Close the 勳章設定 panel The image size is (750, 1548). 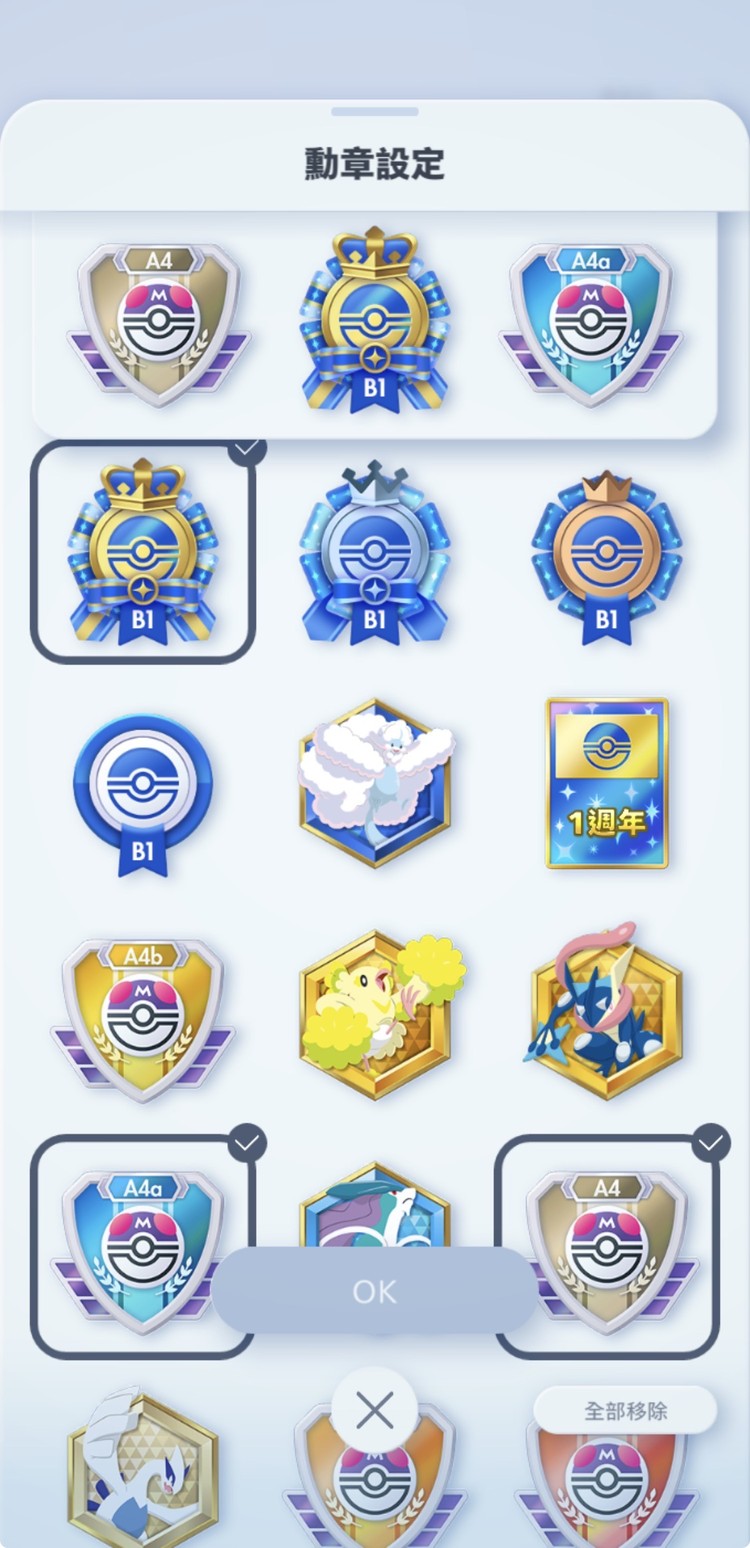pos(375,1411)
